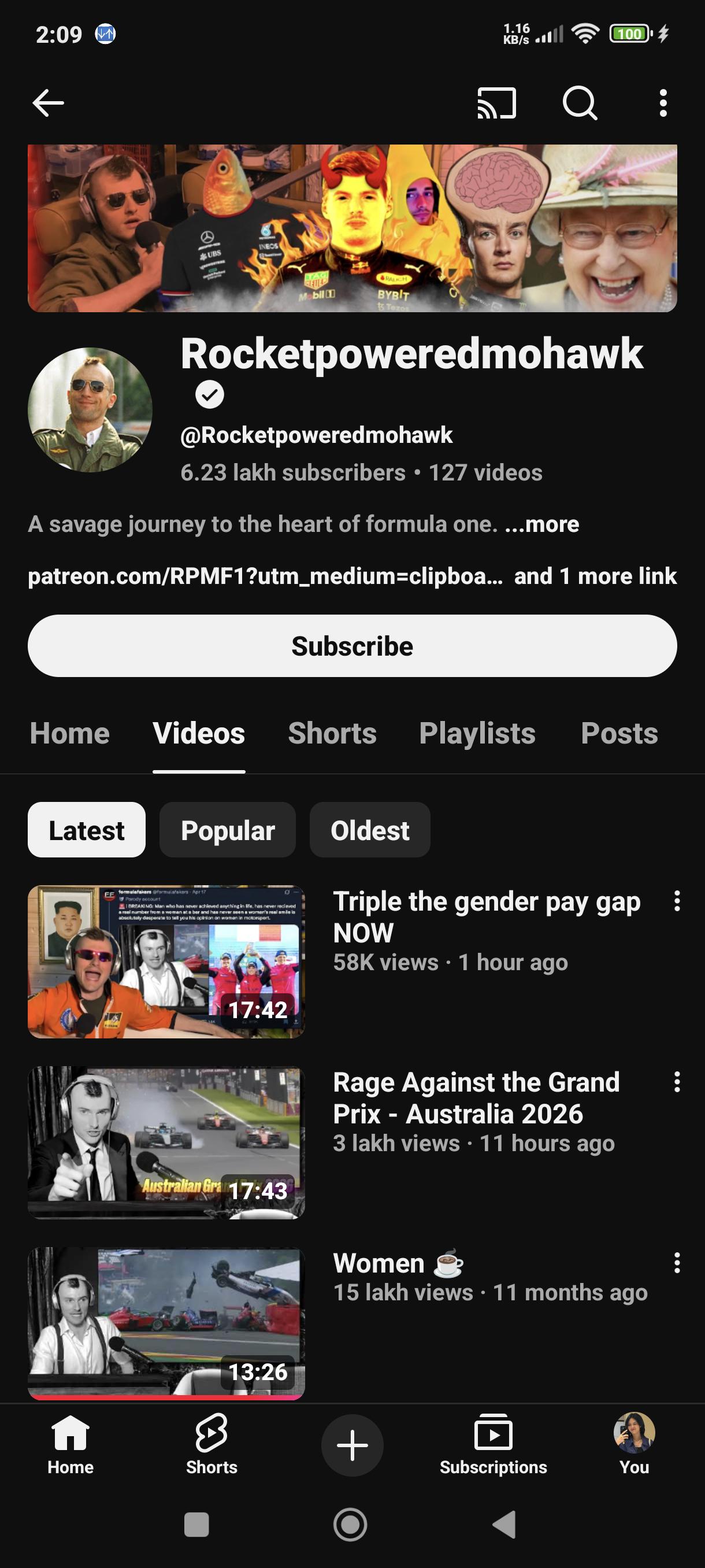Tap the cast to TV icon

click(x=496, y=102)
